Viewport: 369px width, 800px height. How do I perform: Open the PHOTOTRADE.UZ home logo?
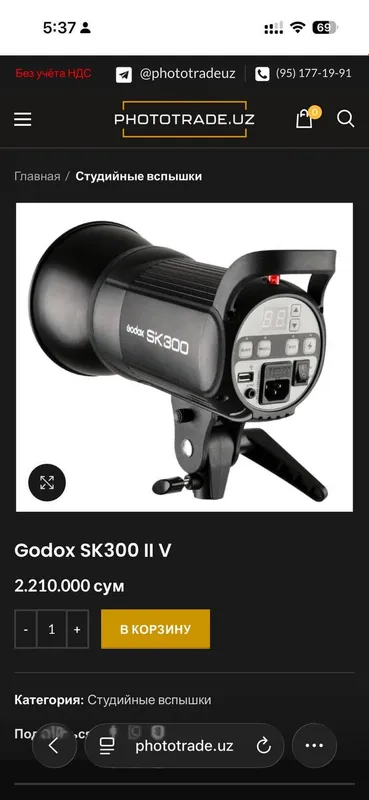pyautogui.click(x=184, y=119)
